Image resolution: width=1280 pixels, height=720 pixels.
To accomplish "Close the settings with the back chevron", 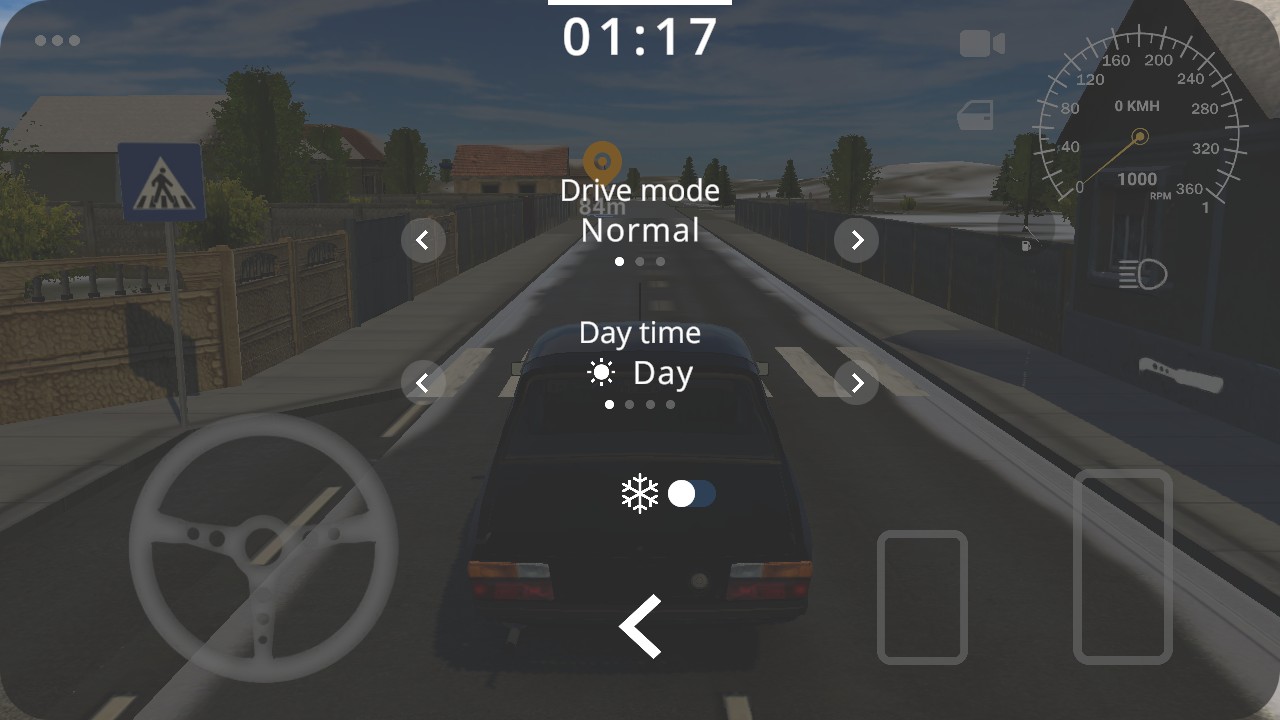I will tap(641, 626).
